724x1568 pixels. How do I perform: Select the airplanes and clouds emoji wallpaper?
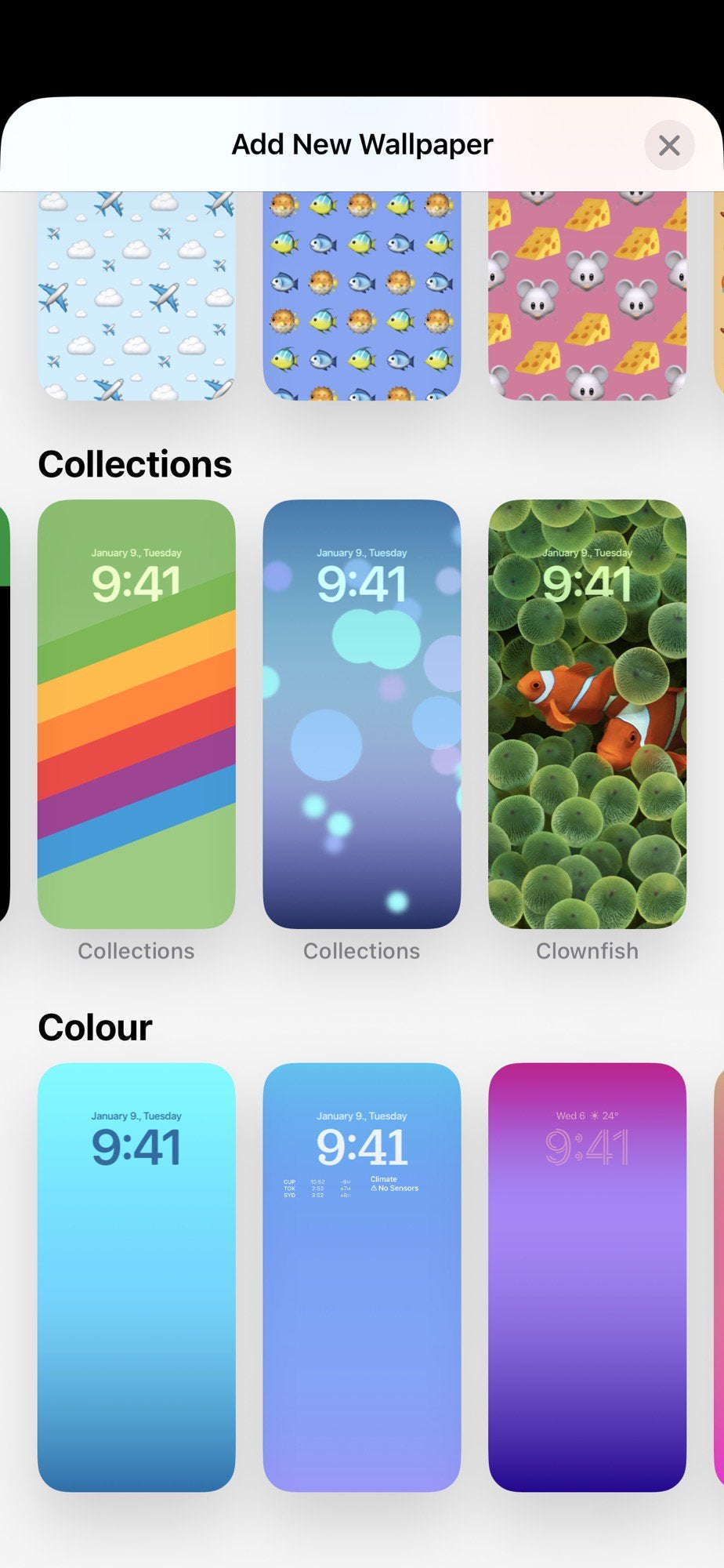tap(136, 298)
